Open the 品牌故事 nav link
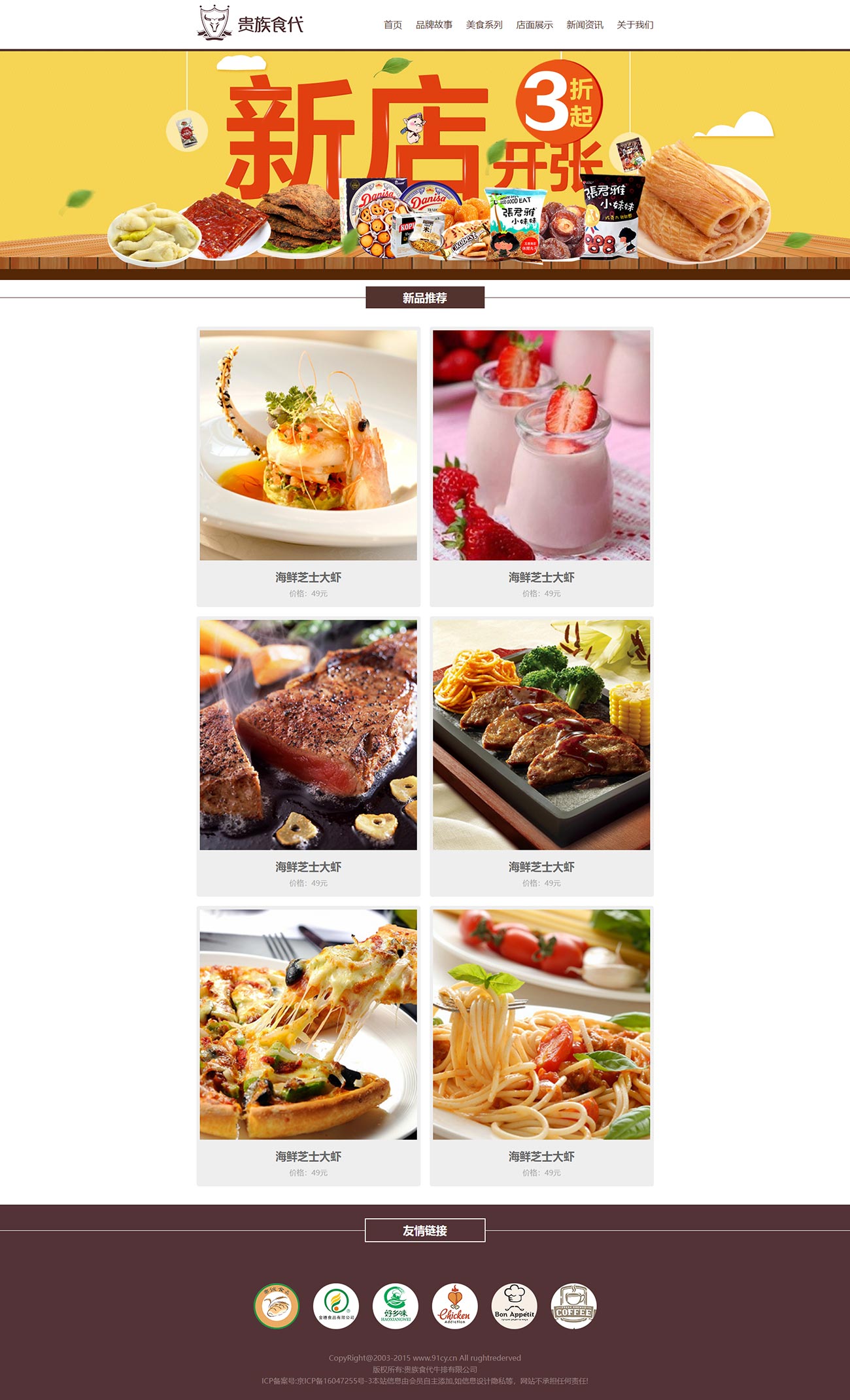Viewport: 850px width, 1400px height. pos(434,25)
